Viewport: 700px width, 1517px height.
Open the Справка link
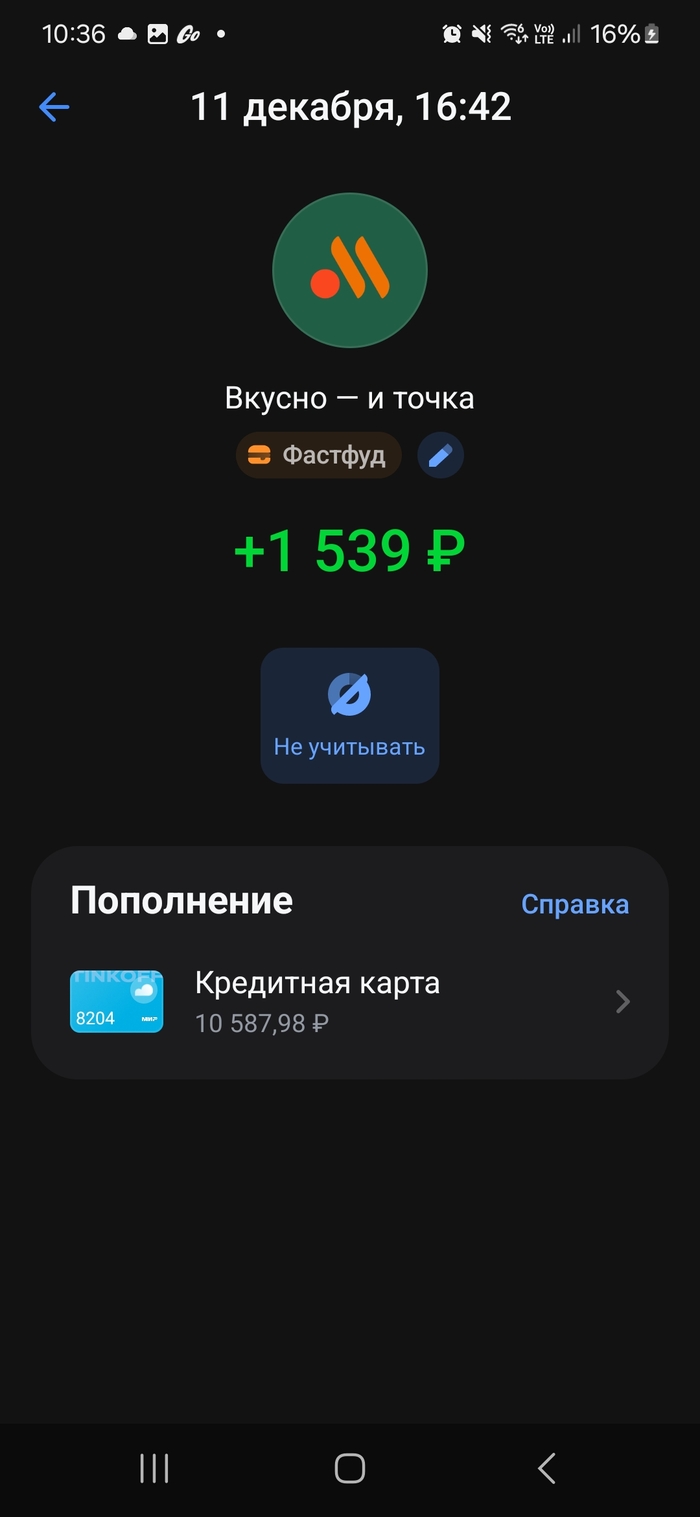click(574, 904)
